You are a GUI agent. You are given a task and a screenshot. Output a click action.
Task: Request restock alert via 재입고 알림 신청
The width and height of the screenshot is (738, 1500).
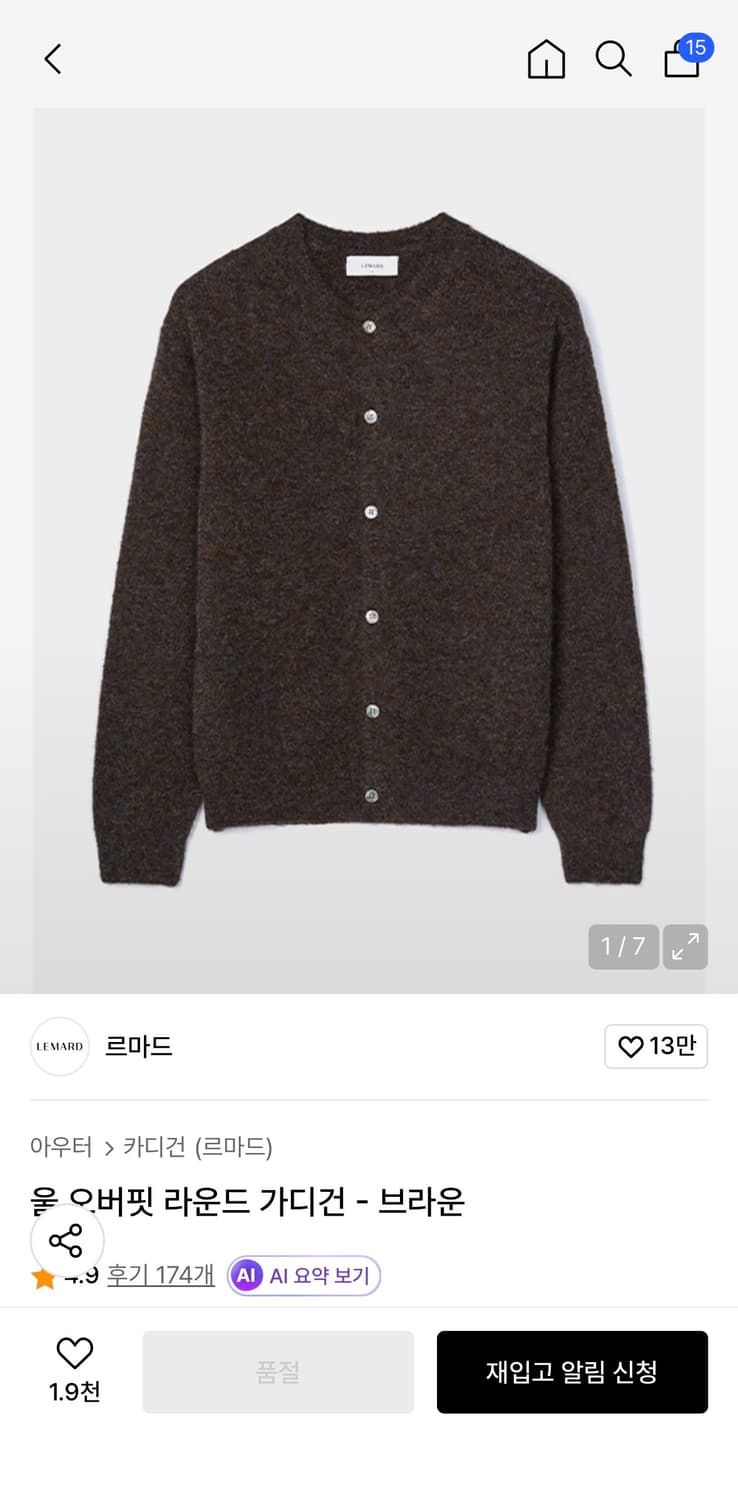pyautogui.click(x=572, y=1372)
